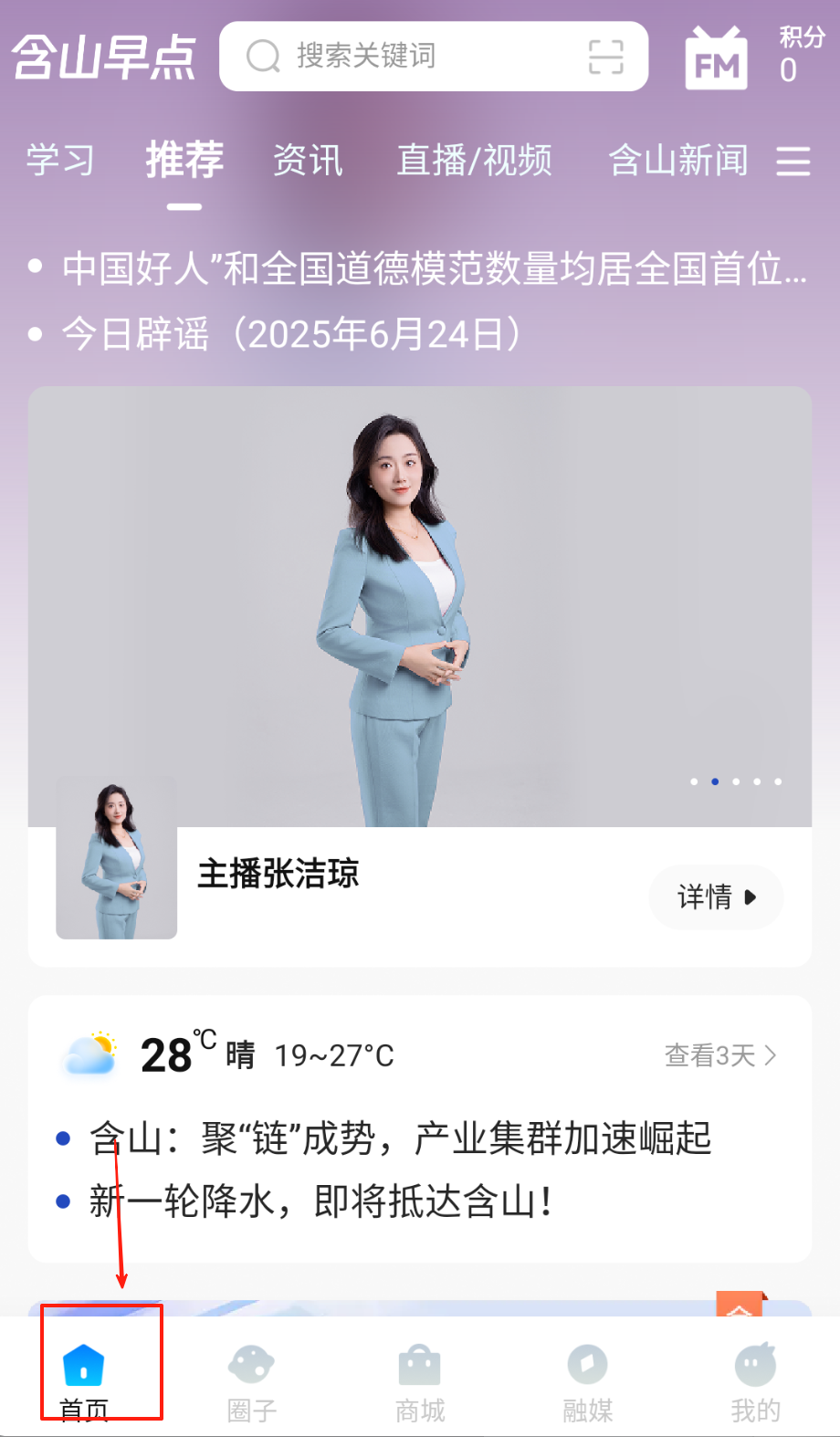840x1437 pixels.
Task: Switch to the 融媒 tab
Action: 588,1380
